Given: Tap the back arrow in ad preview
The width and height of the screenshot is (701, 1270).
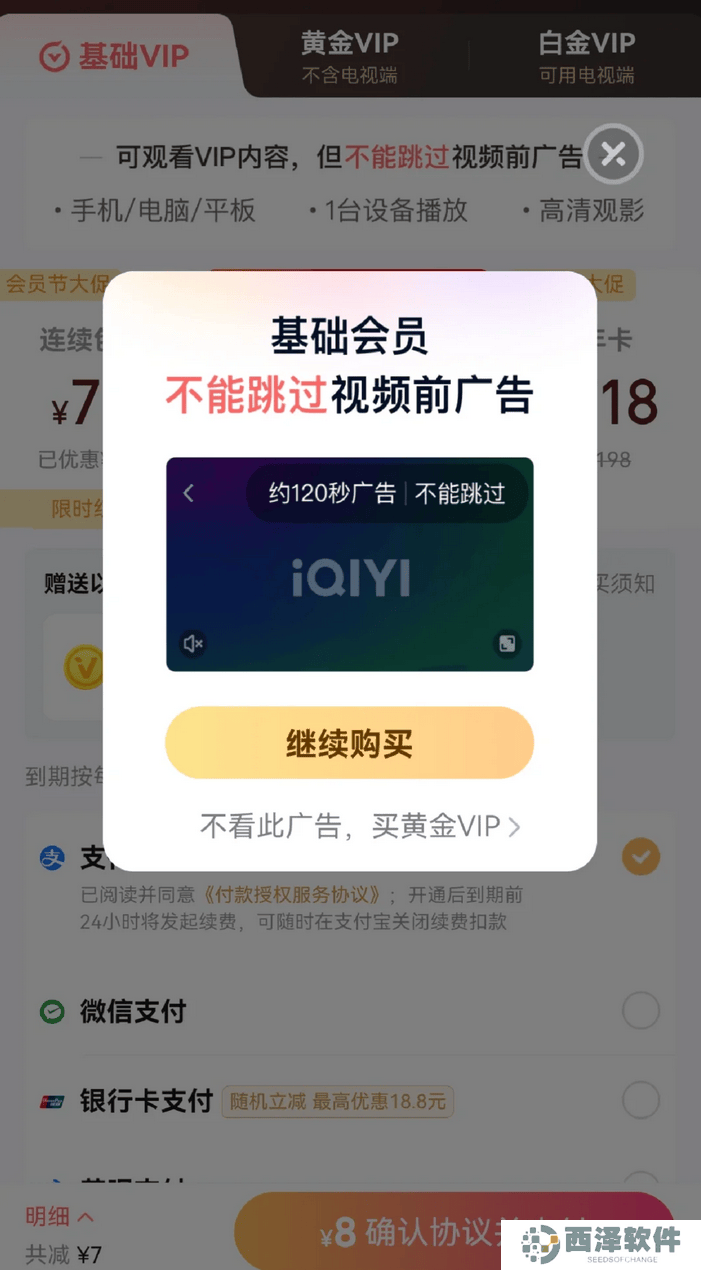Looking at the screenshot, I should click(x=188, y=492).
